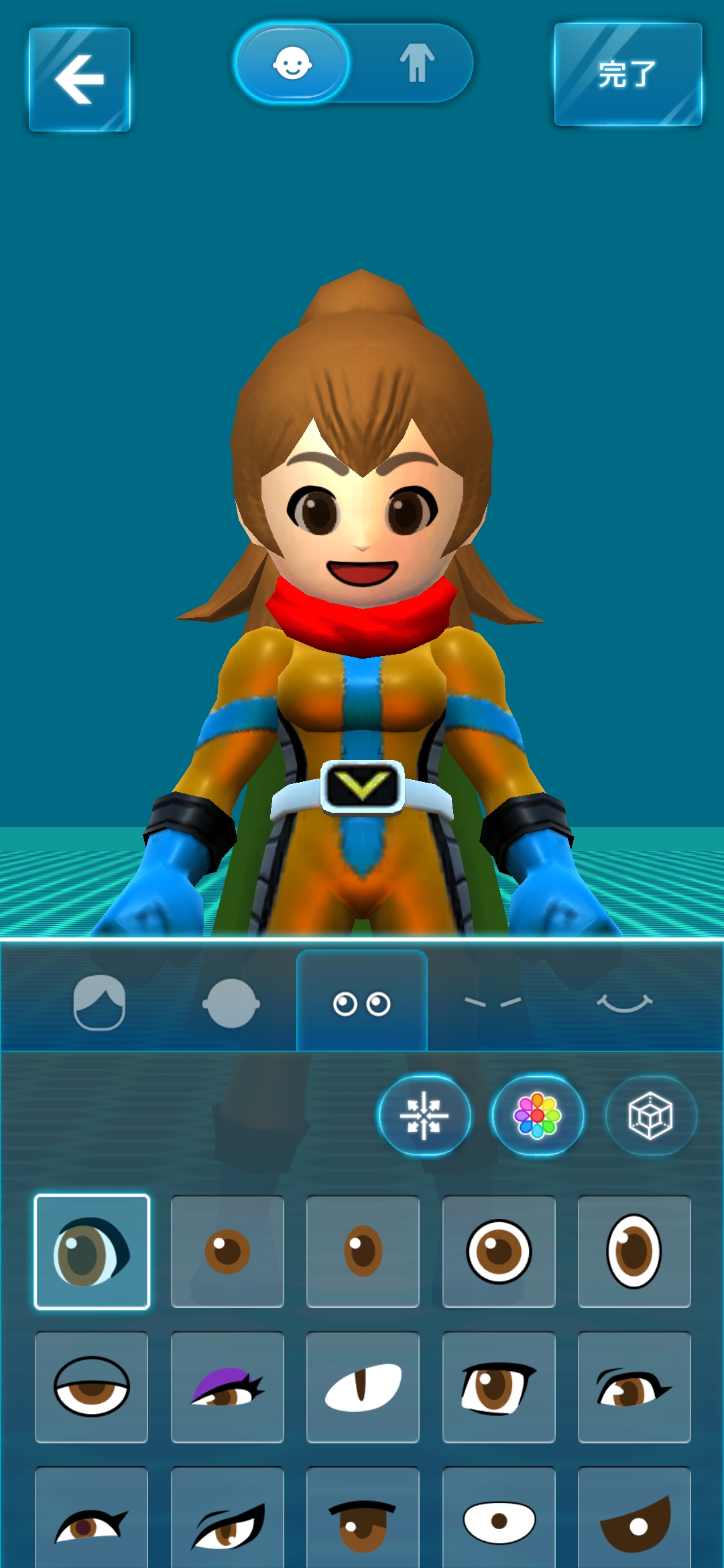Screen dimensions: 724x1568
Task: Choose the oval brown dot eye style
Action: tap(363, 1251)
